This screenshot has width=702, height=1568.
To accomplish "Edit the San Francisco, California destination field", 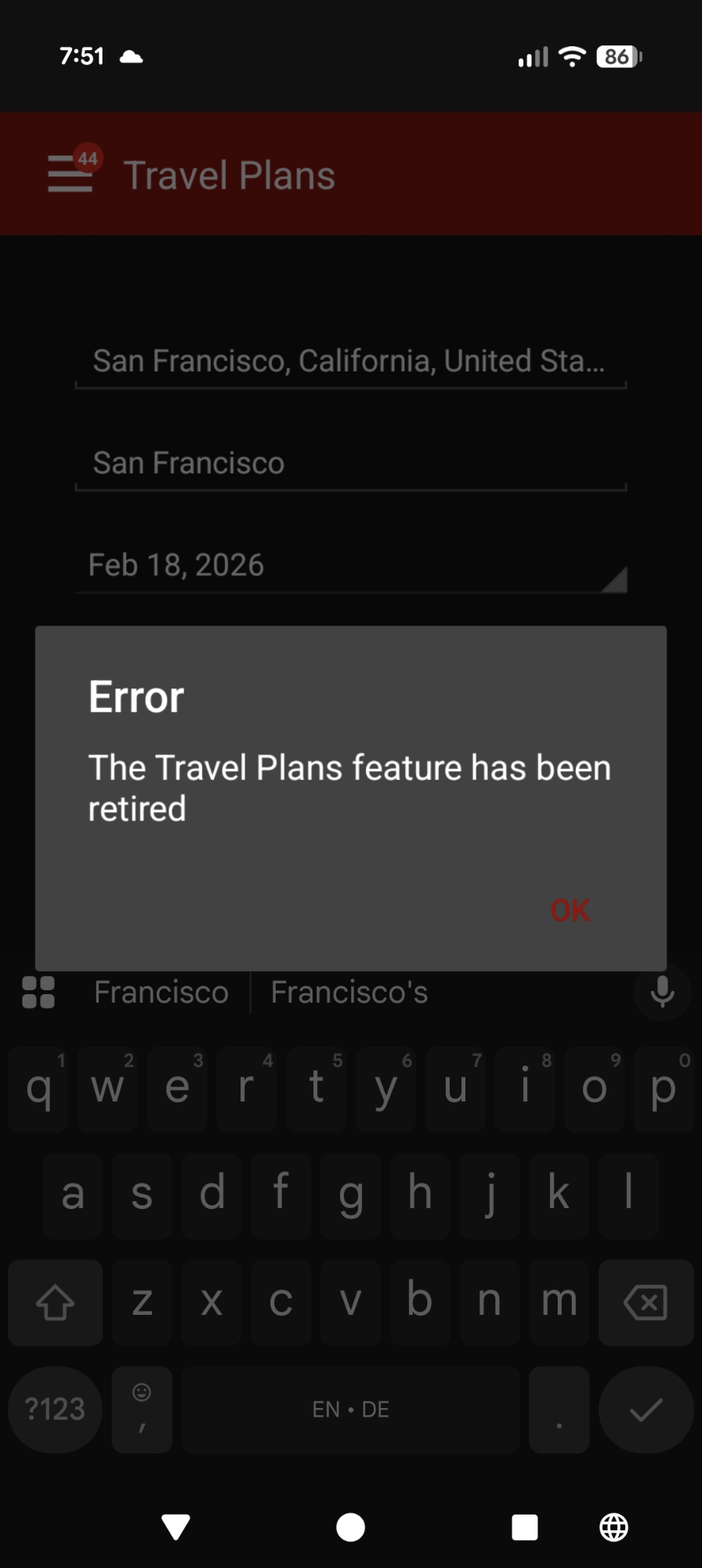I will [x=349, y=361].
